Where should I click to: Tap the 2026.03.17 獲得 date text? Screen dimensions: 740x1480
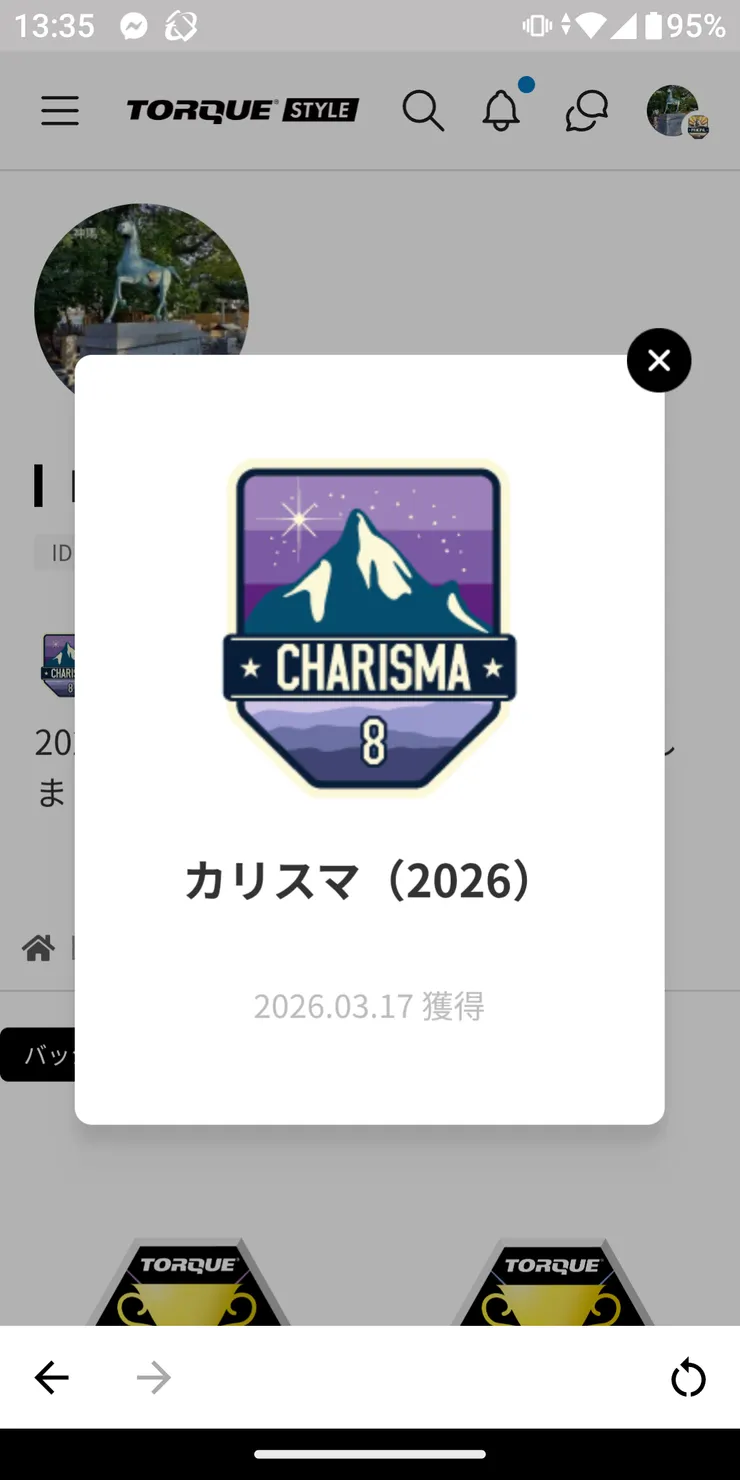369,1006
